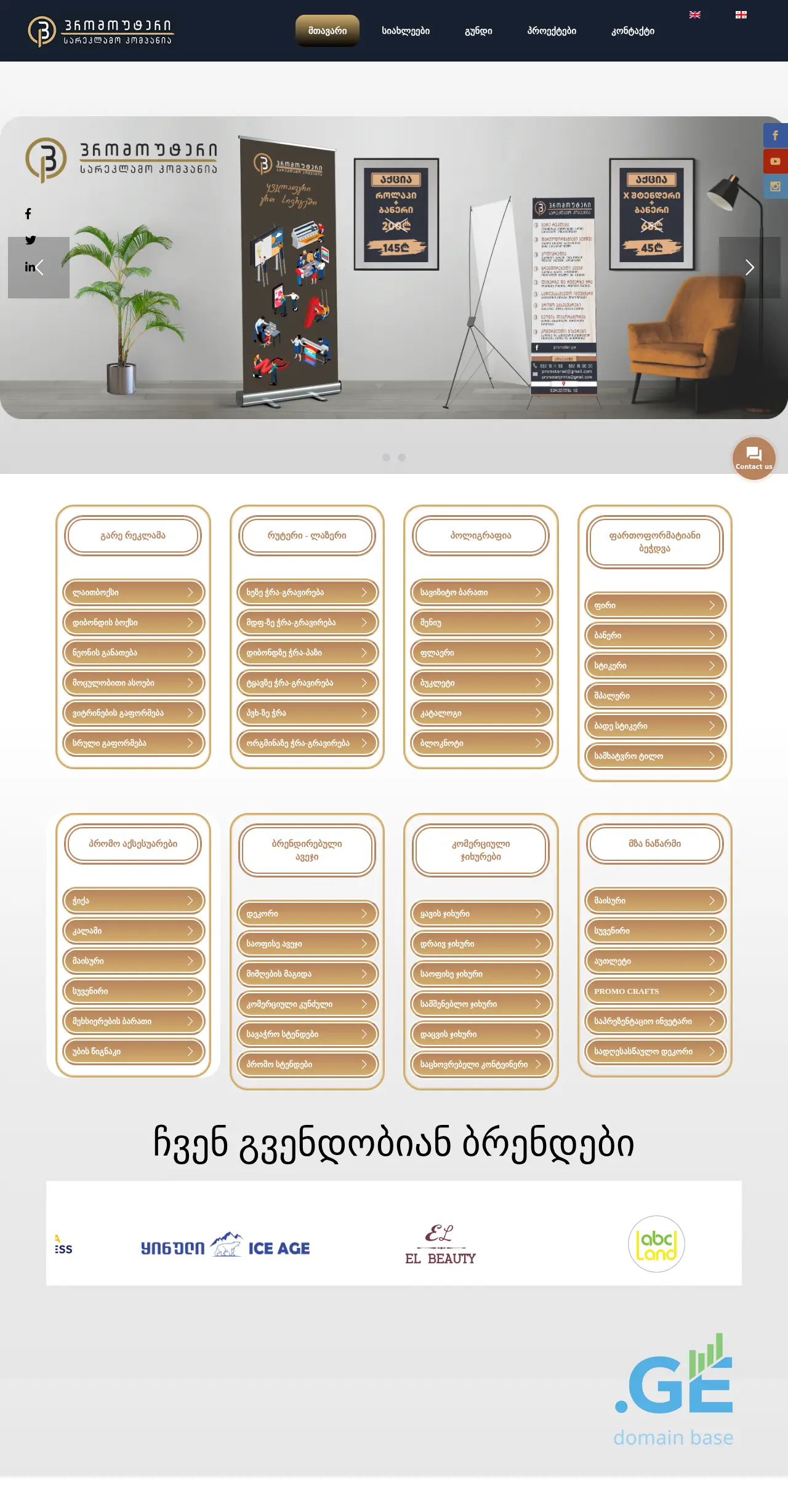The height and width of the screenshot is (1512, 788).
Task: Open the კატალოგი printing item
Action: (x=481, y=713)
